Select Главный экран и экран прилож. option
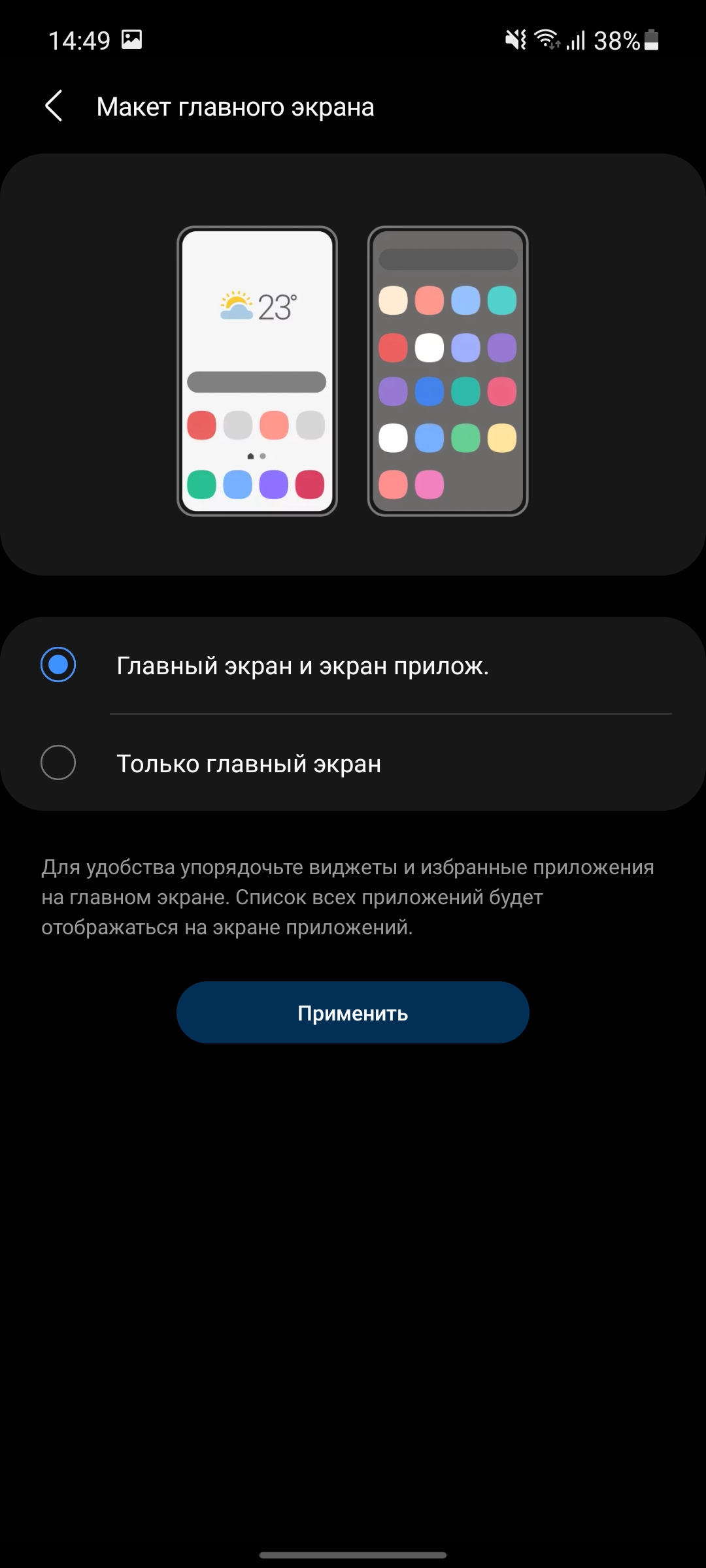Image resolution: width=706 pixels, height=1568 pixels. (59, 665)
